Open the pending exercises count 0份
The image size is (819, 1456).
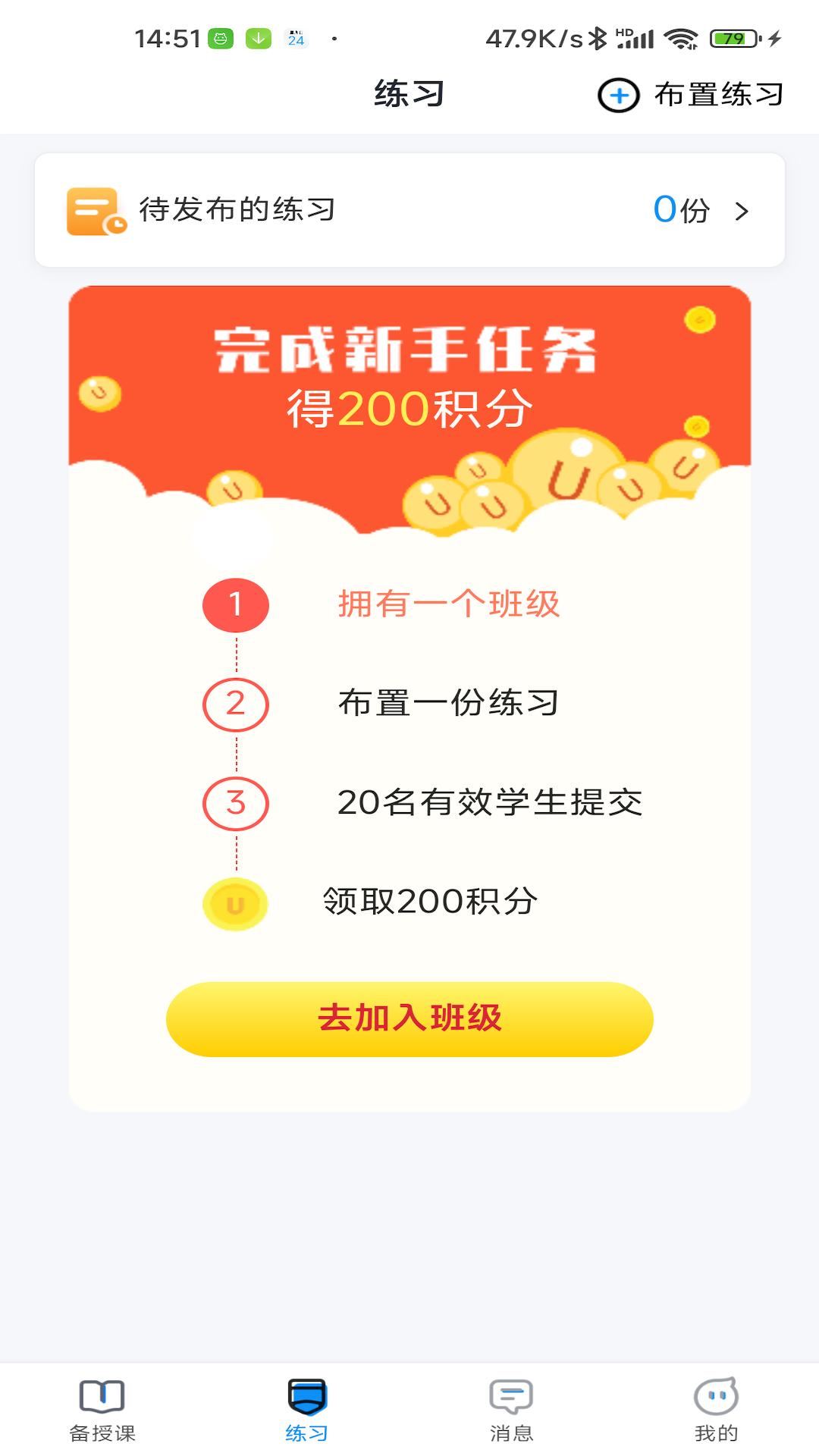coord(682,211)
